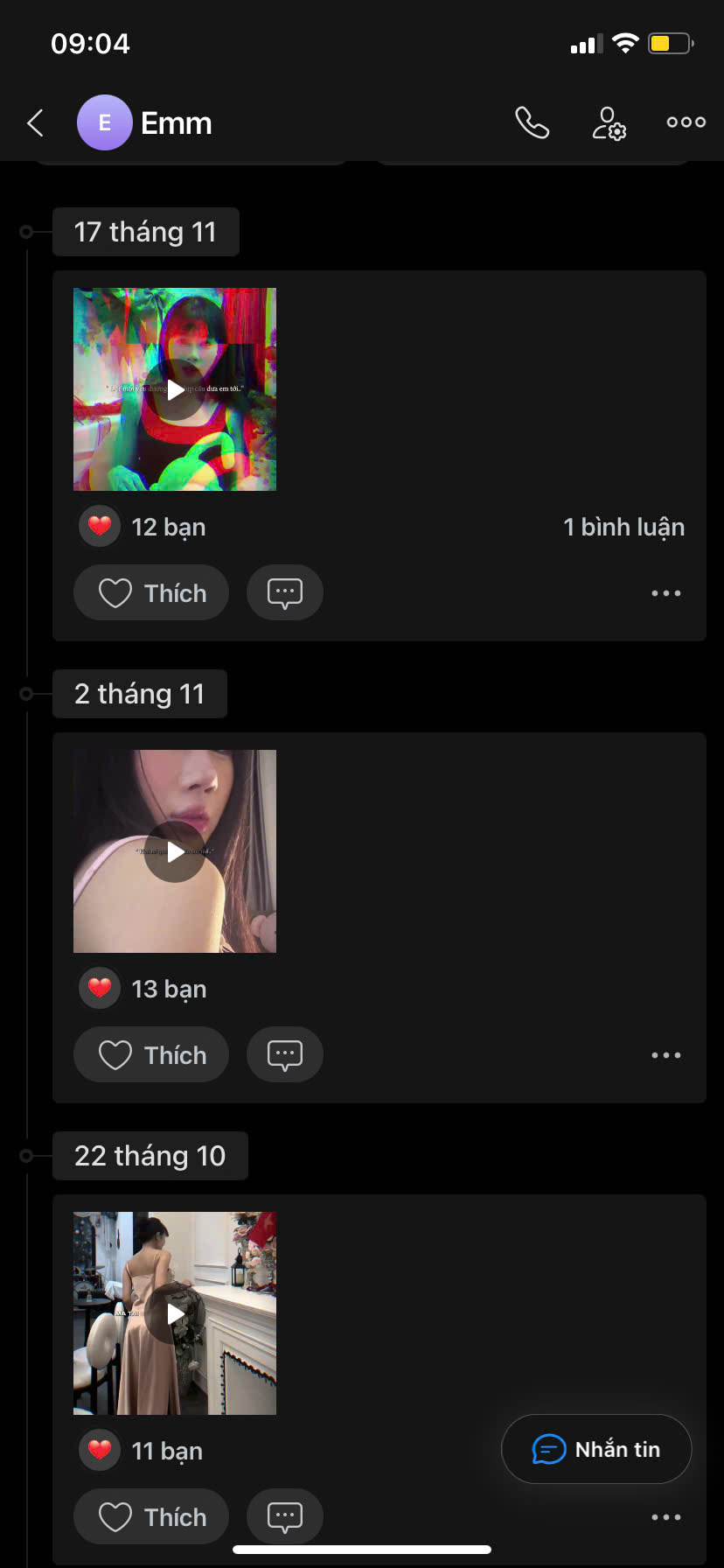This screenshot has height=1568, width=724.
Task: Open more options for 2 tháng 11 post
Action: coord(665,1055)
